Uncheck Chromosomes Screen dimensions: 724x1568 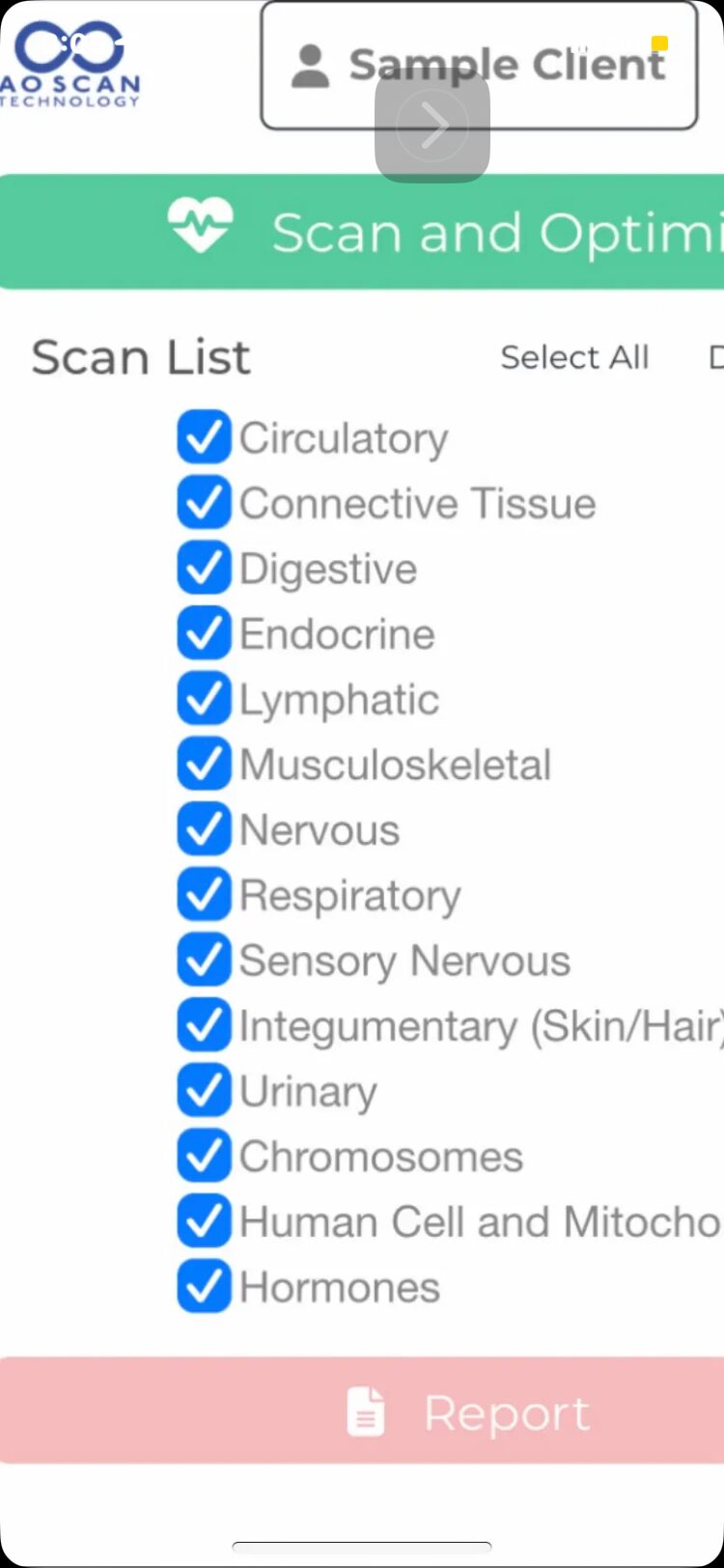(204, 1157)
